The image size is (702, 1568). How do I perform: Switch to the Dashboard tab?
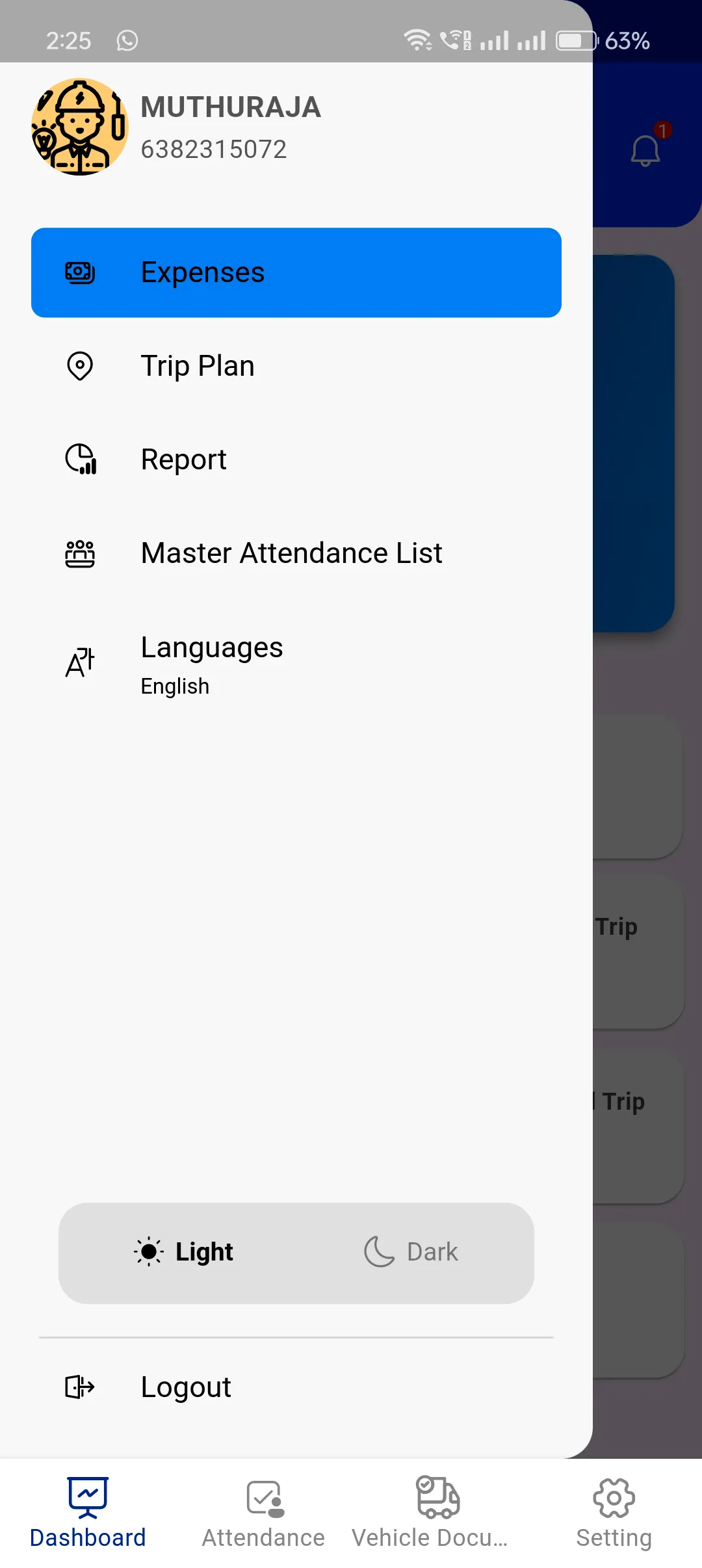[x=88, y=1513]
